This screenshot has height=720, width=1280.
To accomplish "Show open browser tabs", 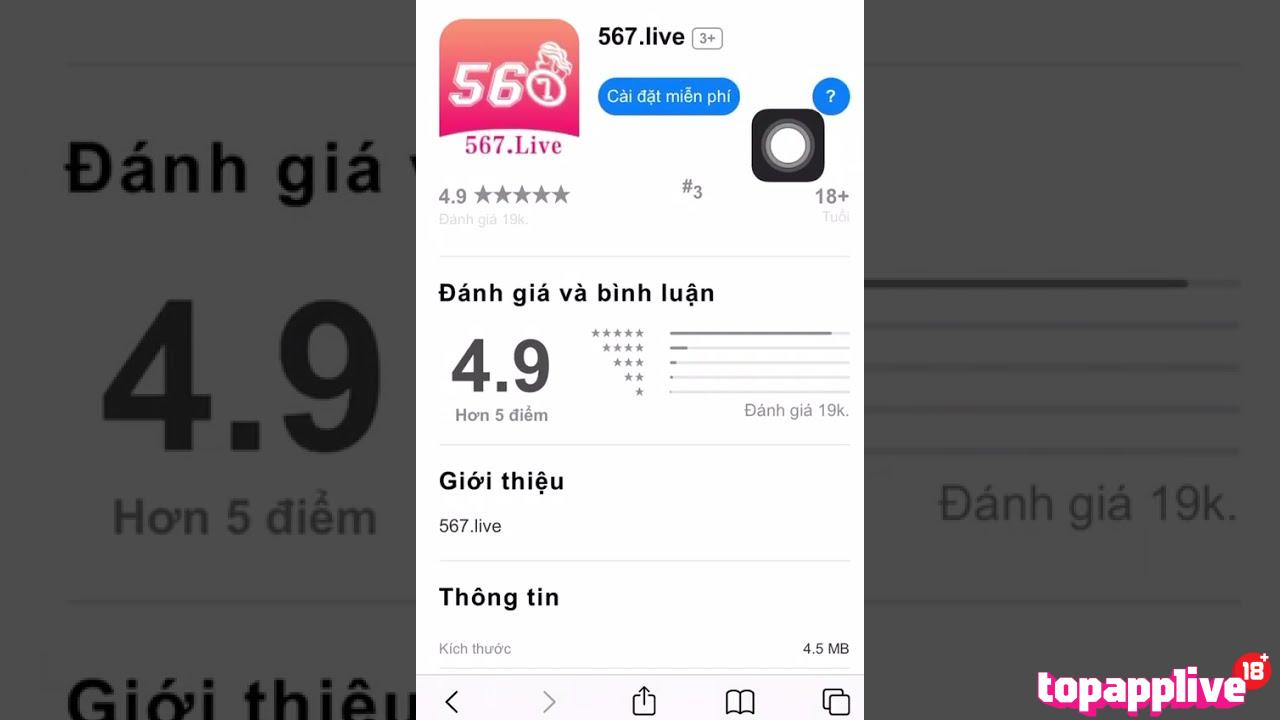I will pyautogui.click(x=835, y=702).
